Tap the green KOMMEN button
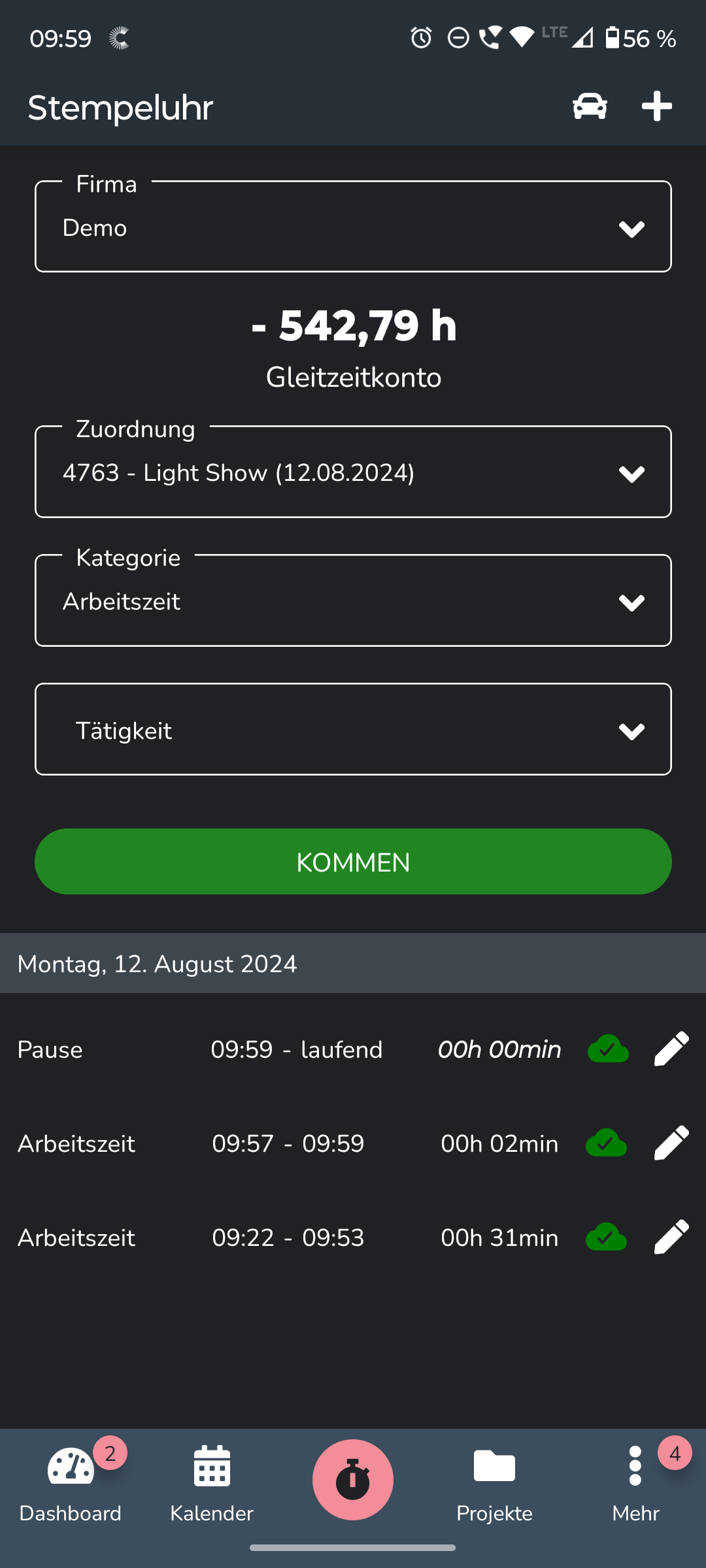 click(353, 862)
